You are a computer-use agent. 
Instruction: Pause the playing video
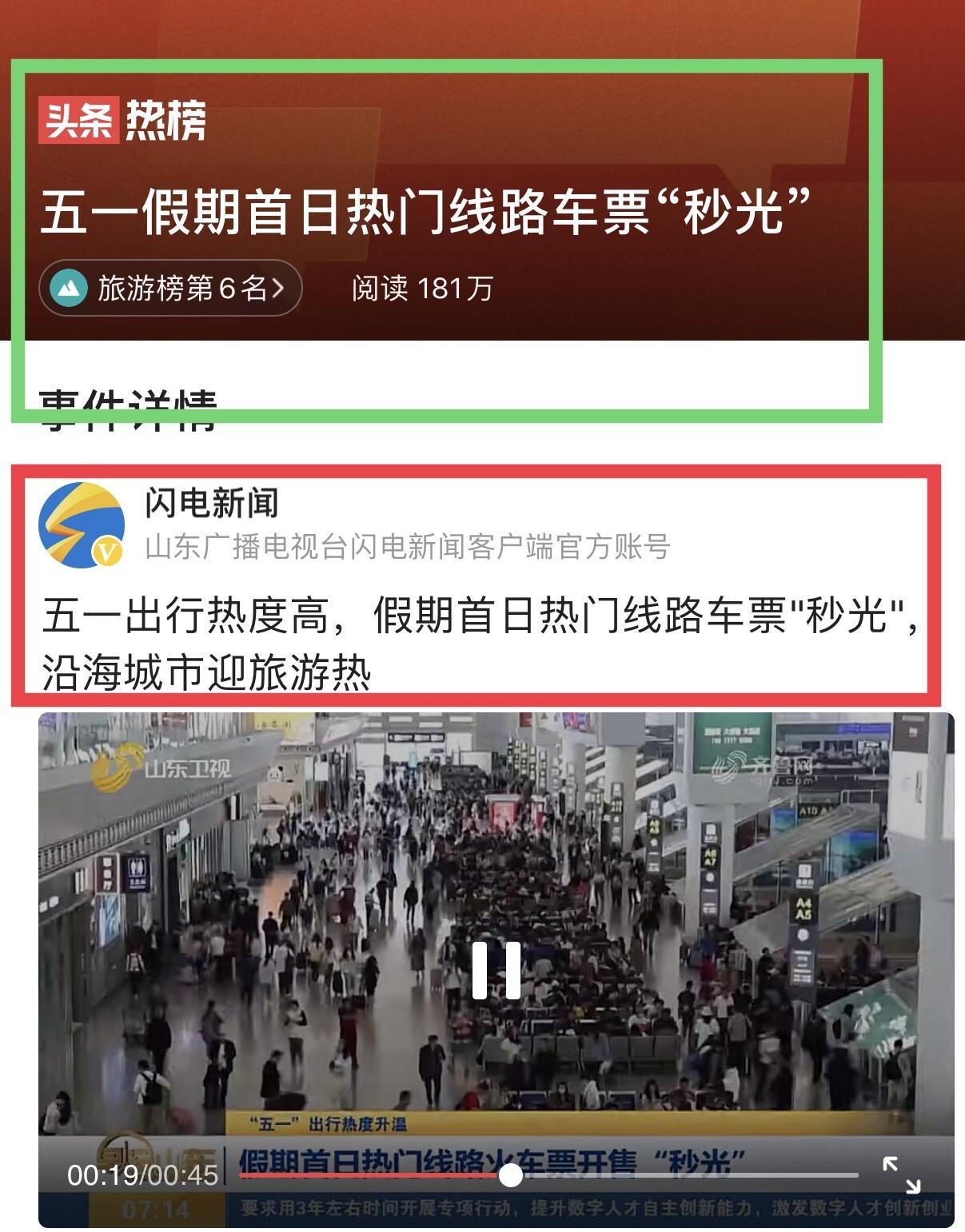[x=496, y=970]
